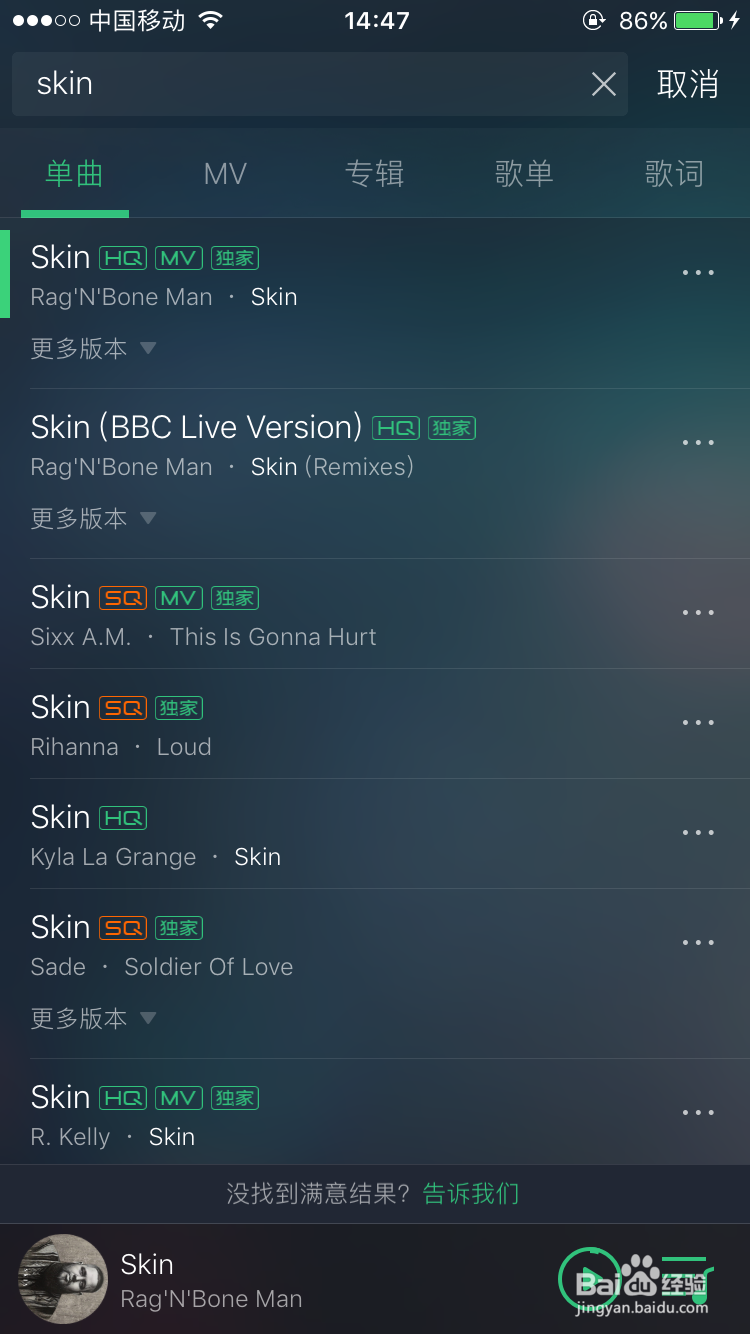Open the 歌词 lyrics tab
The image size is (750, 1334).
point(675,172)
